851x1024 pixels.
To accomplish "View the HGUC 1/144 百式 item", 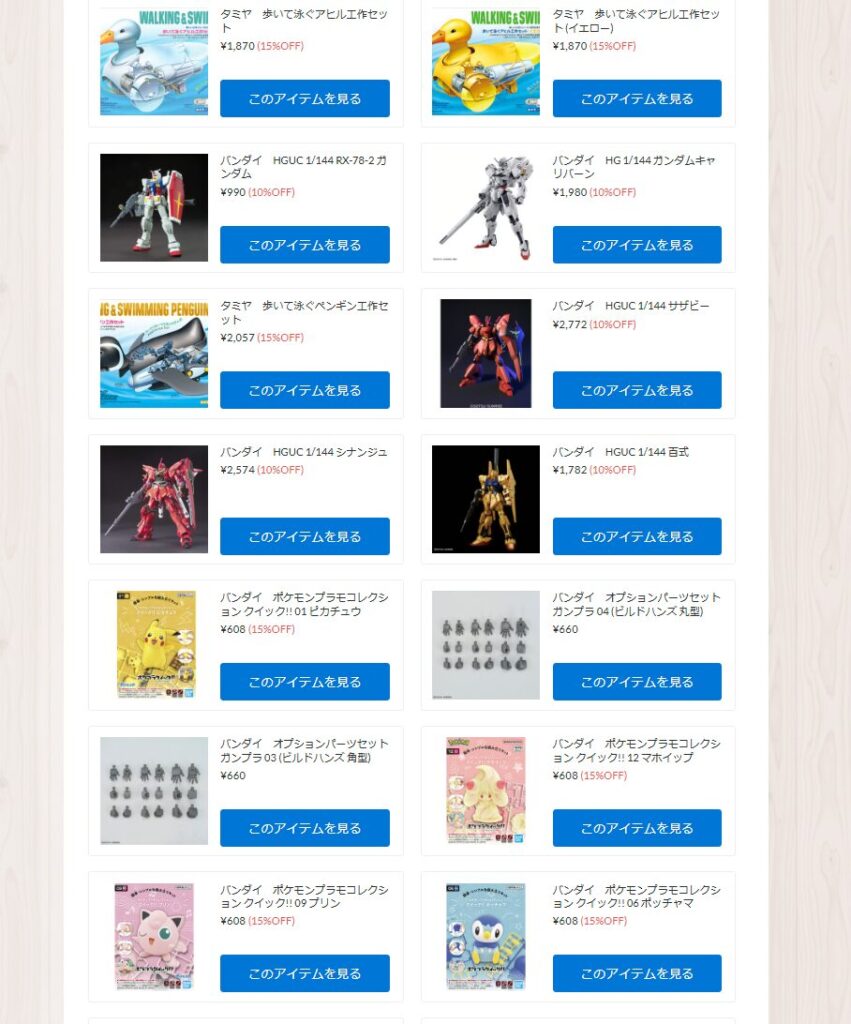I will click(636, 537).
